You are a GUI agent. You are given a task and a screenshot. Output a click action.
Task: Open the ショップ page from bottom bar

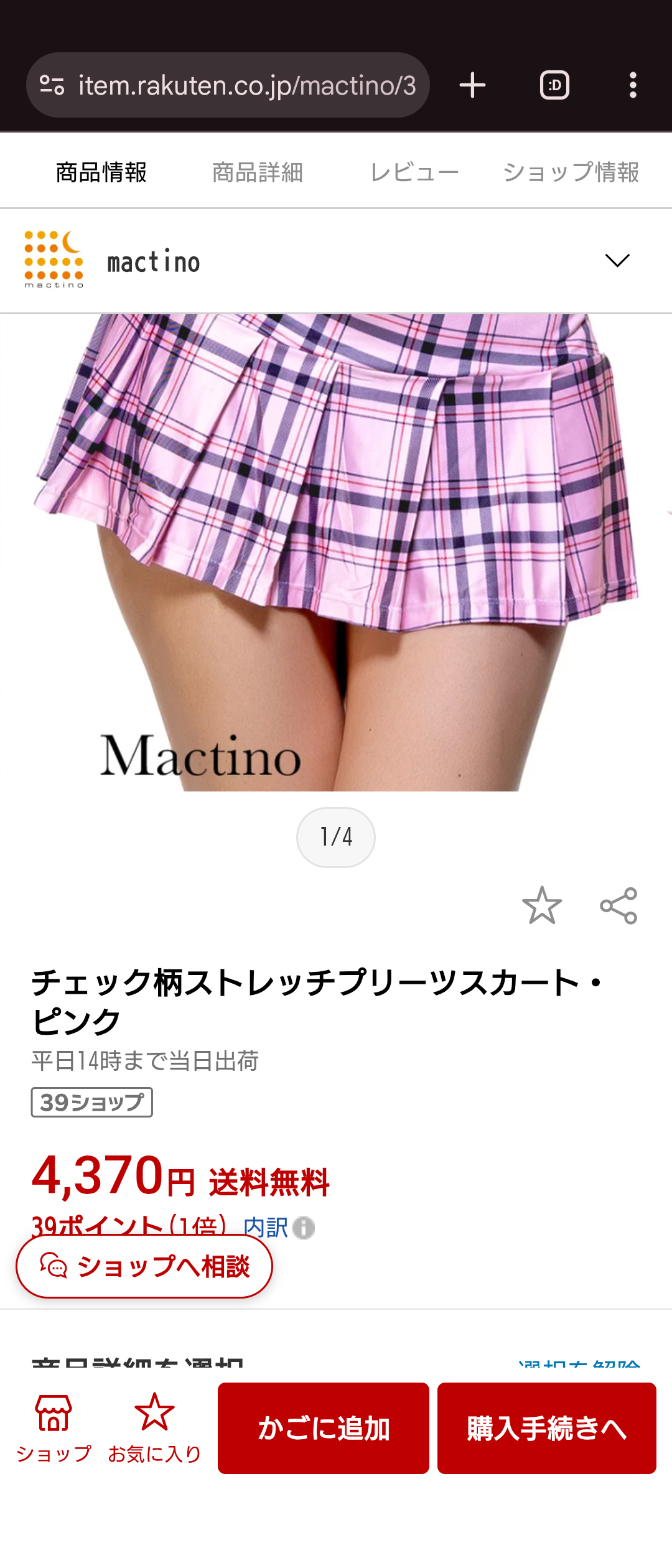54,1428
